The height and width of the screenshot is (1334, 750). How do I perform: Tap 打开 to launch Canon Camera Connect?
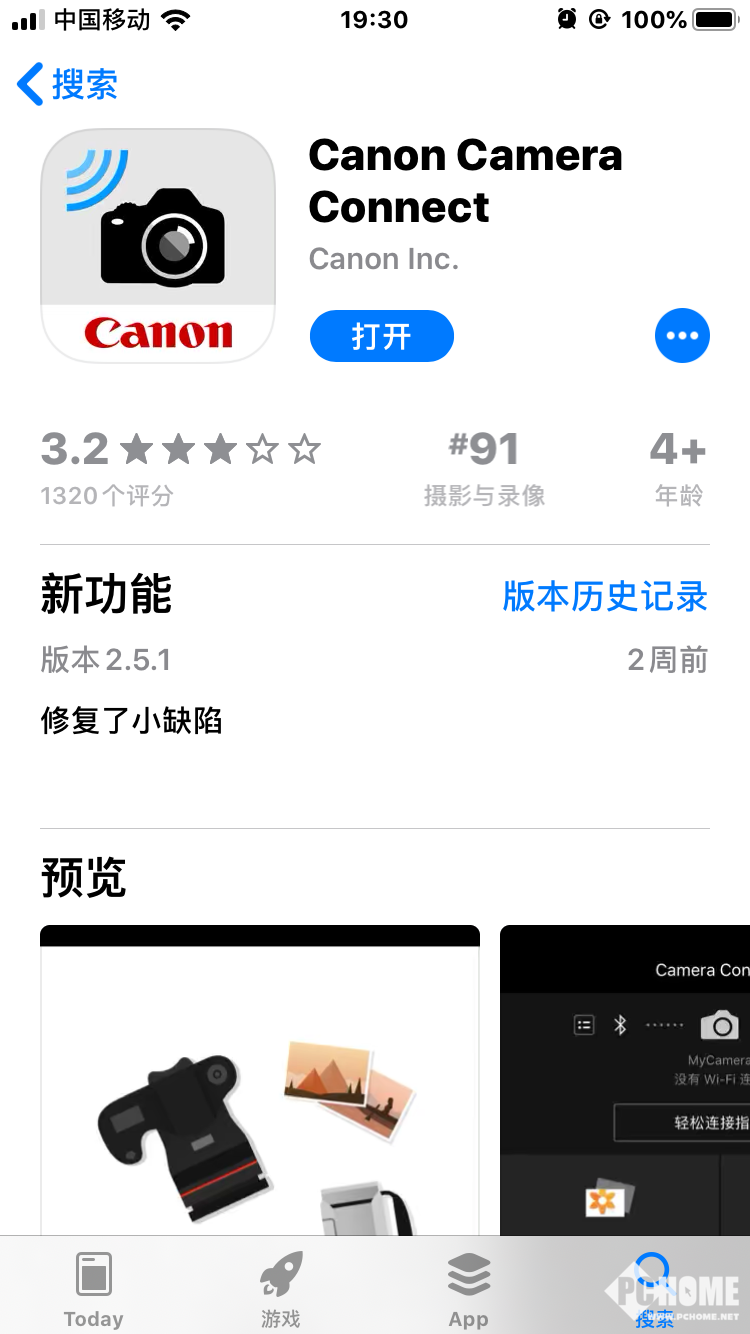(x=381, y=336)
